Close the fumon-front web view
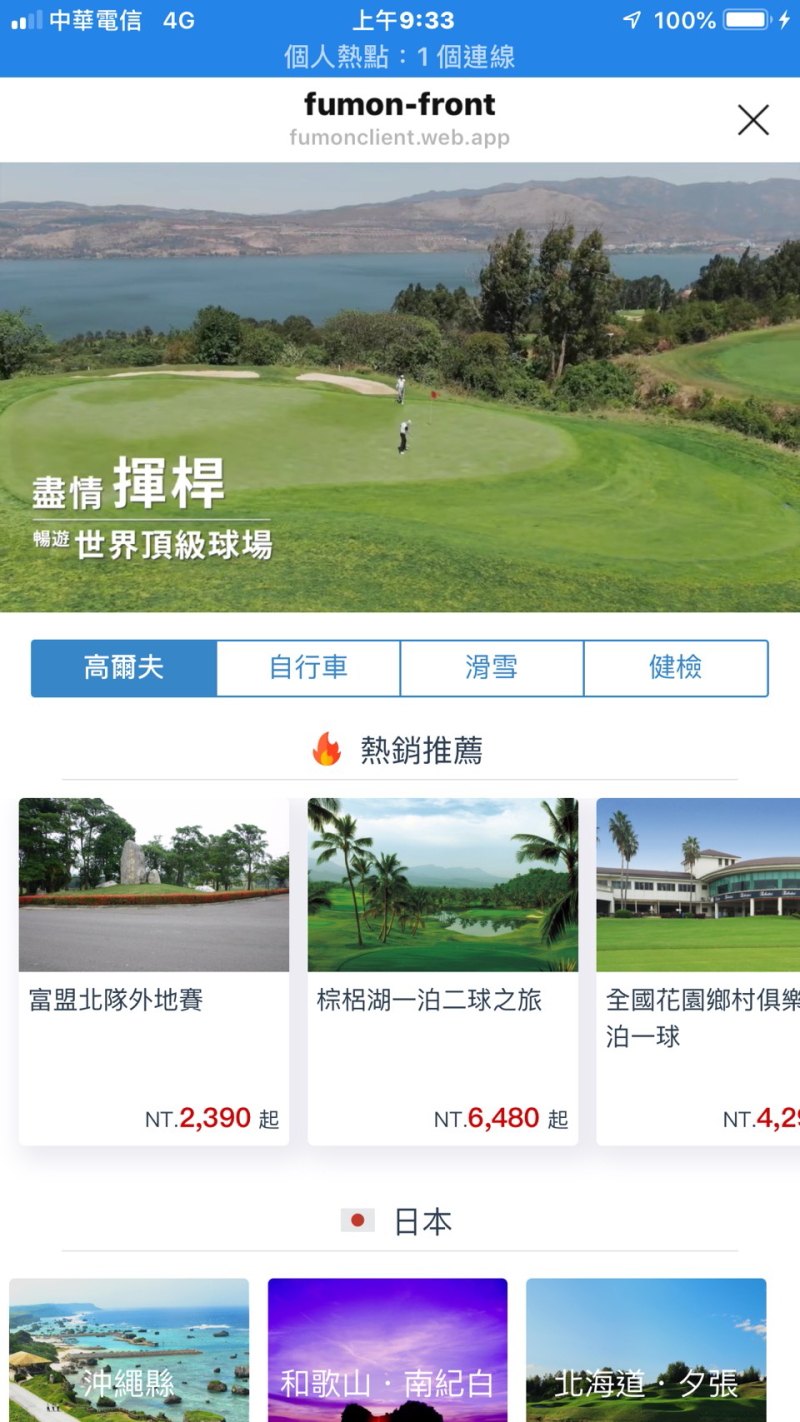The height and width of the screenshot is (1422, 800). click(x=753, y=120)
